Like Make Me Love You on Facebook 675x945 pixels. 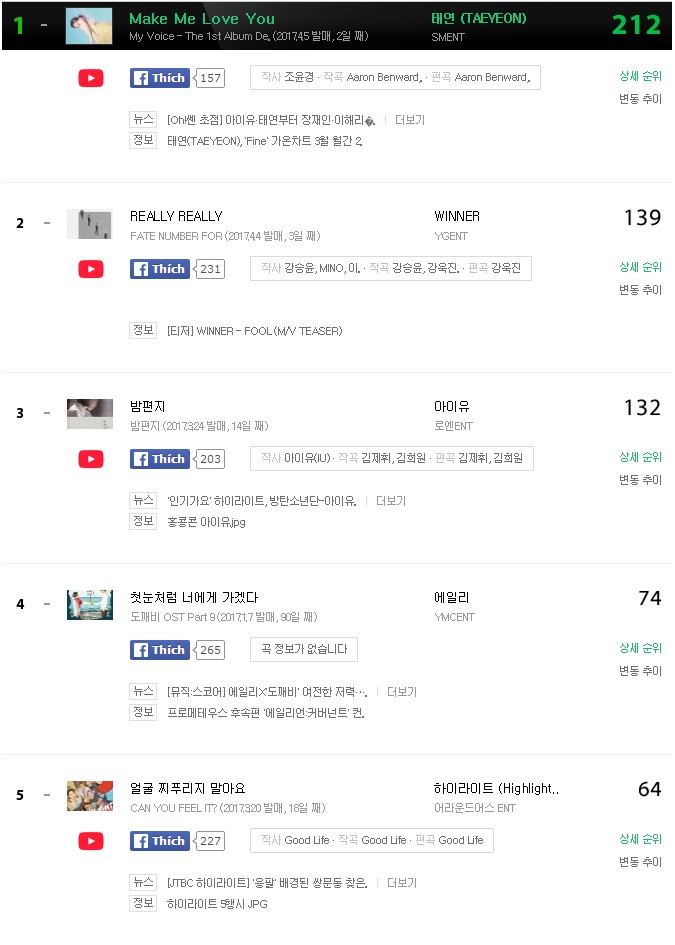coord(160,78)
